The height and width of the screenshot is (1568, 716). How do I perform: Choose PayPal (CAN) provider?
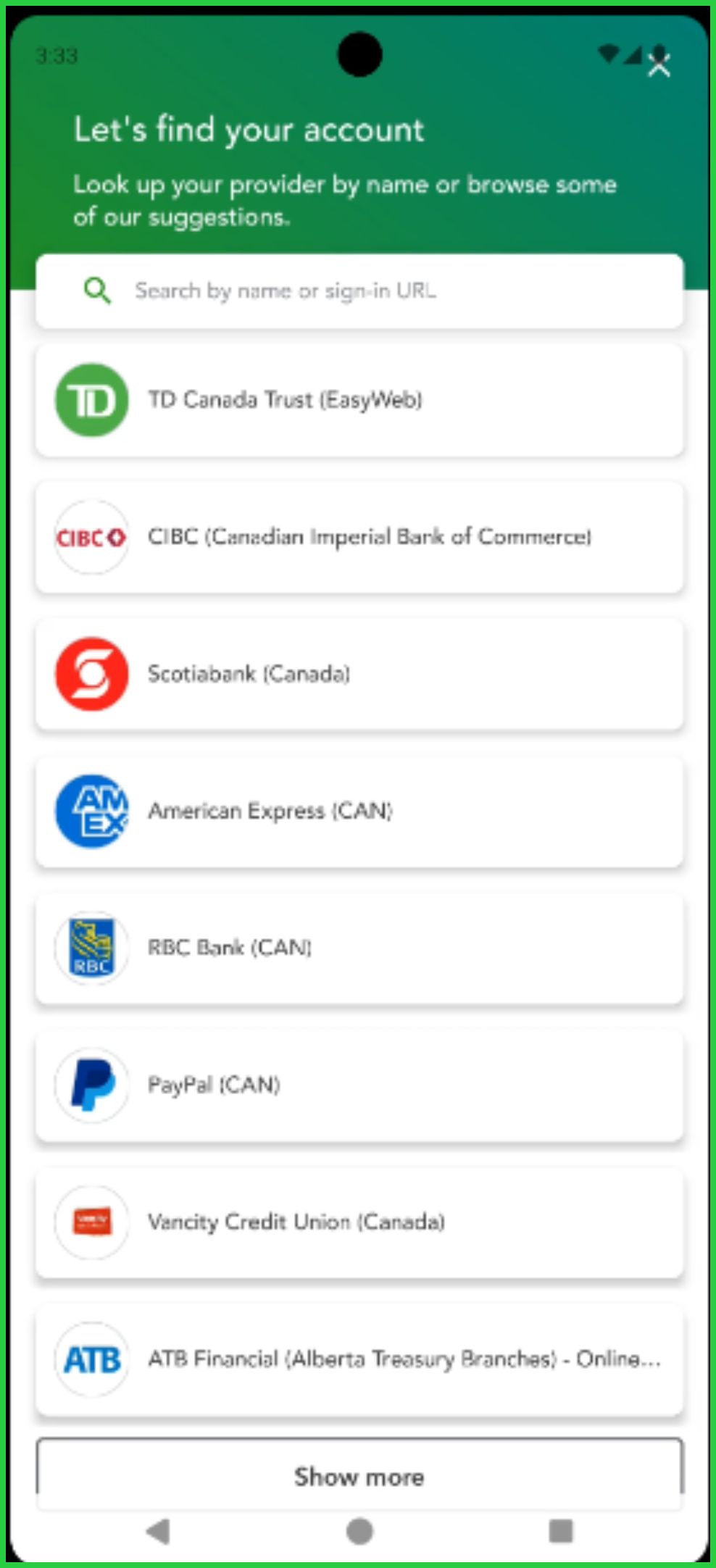[x=359, y=1085]
